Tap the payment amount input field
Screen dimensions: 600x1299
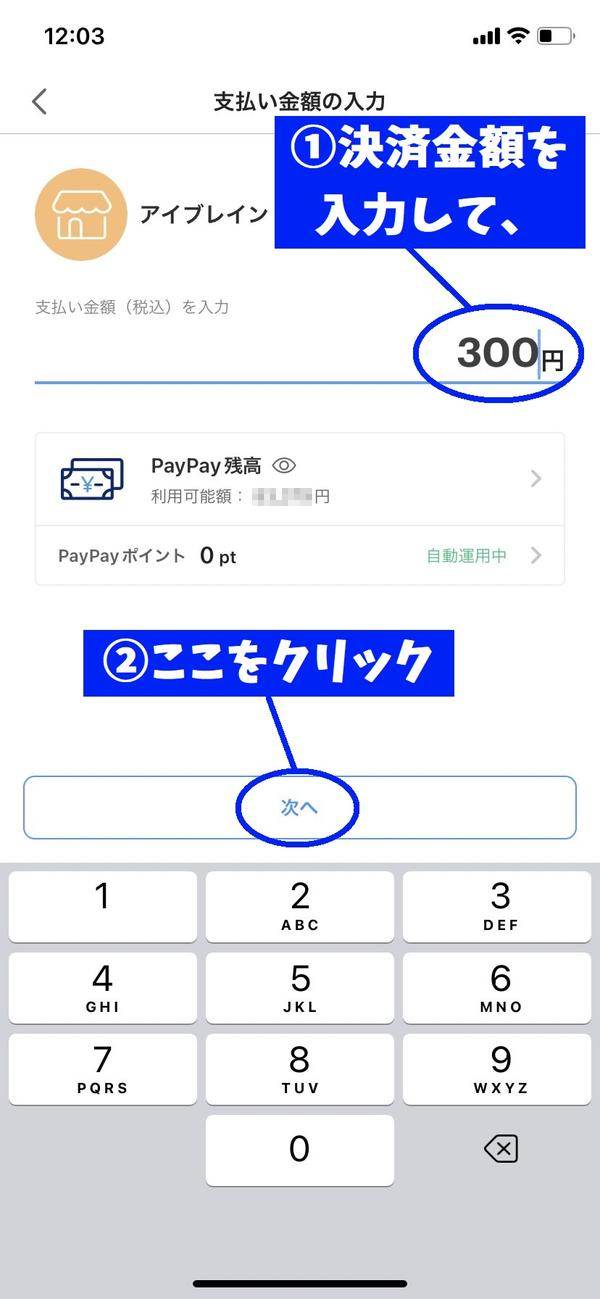(x=300, y=354)
